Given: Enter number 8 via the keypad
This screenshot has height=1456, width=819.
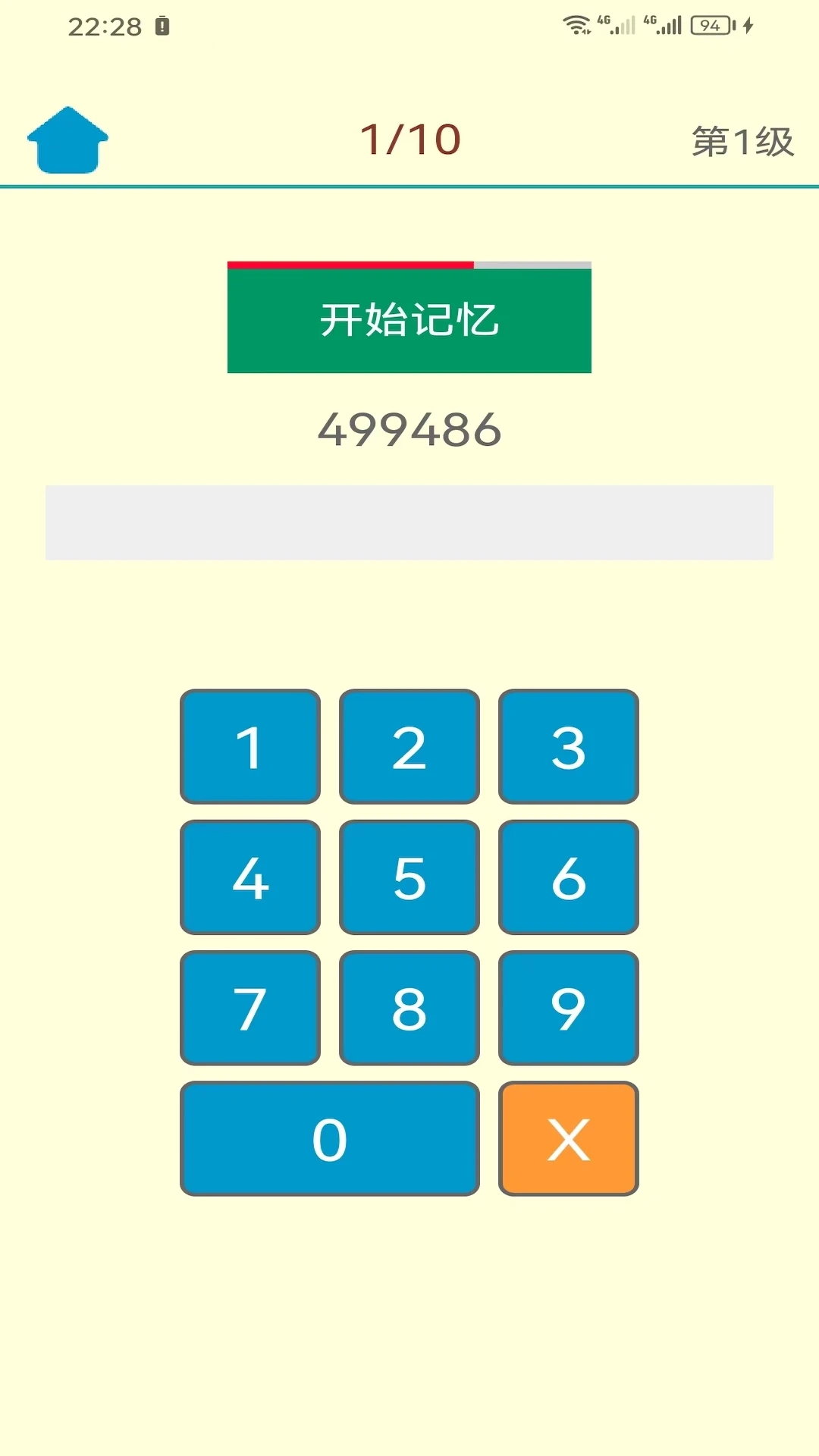Looking at the screenshot, I should (409, 1008).
